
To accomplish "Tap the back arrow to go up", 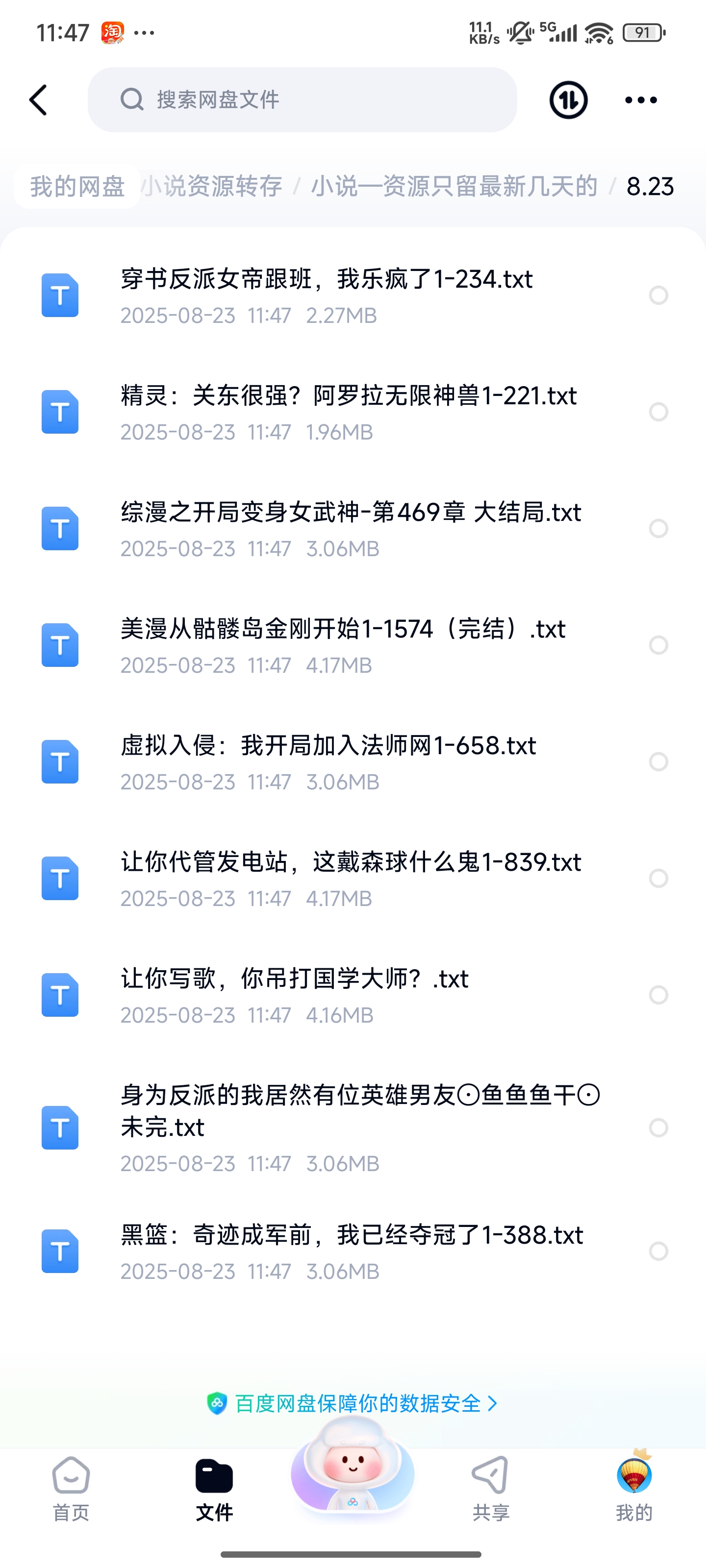I will coord(38,100).
